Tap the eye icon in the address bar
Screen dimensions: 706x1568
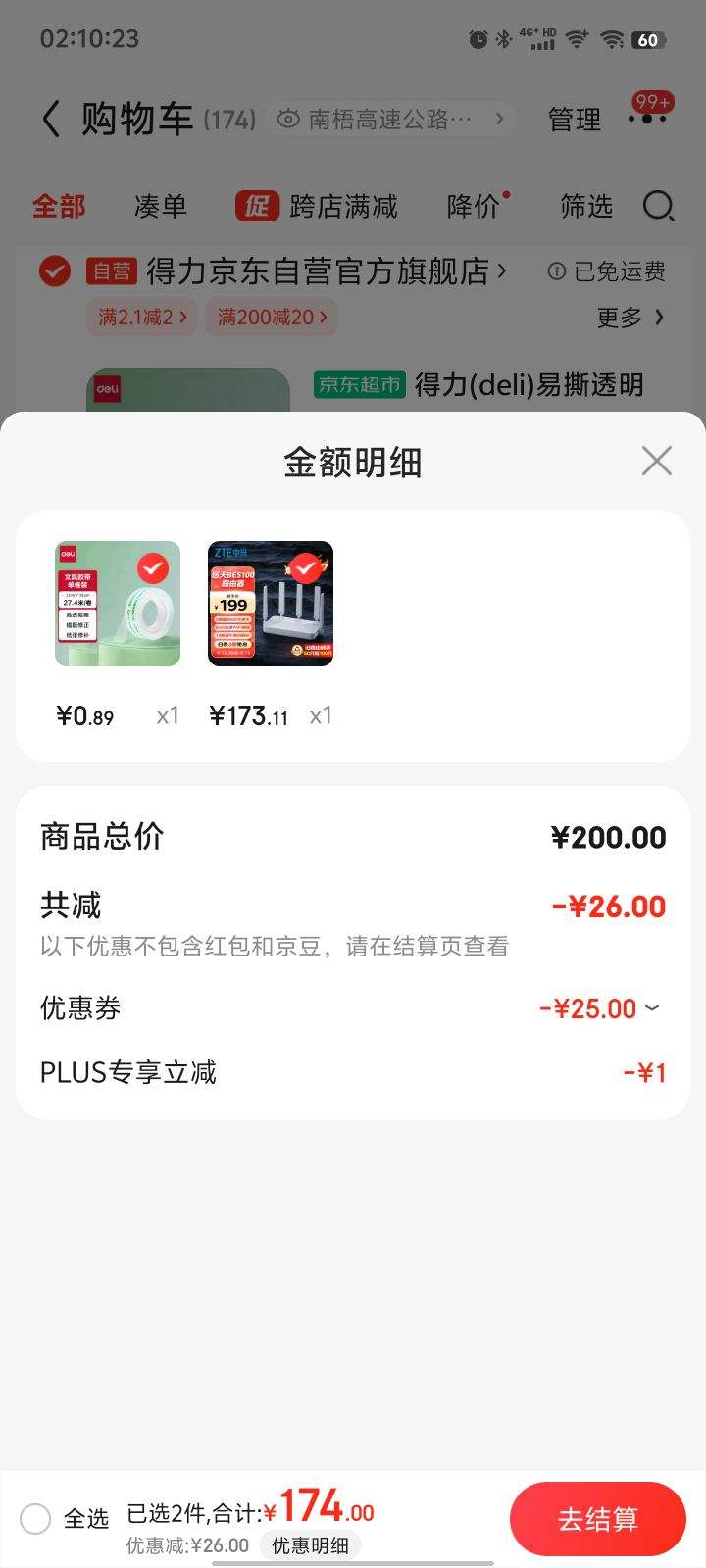point(286,117)
